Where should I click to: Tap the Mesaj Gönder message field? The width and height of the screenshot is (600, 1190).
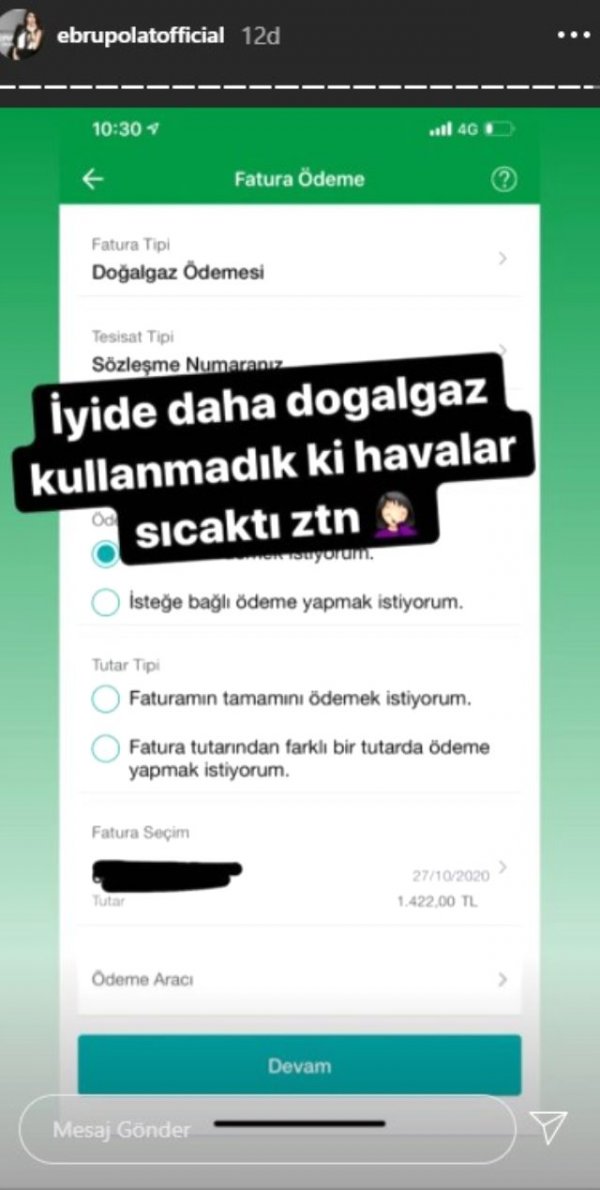pos(265,1130)
